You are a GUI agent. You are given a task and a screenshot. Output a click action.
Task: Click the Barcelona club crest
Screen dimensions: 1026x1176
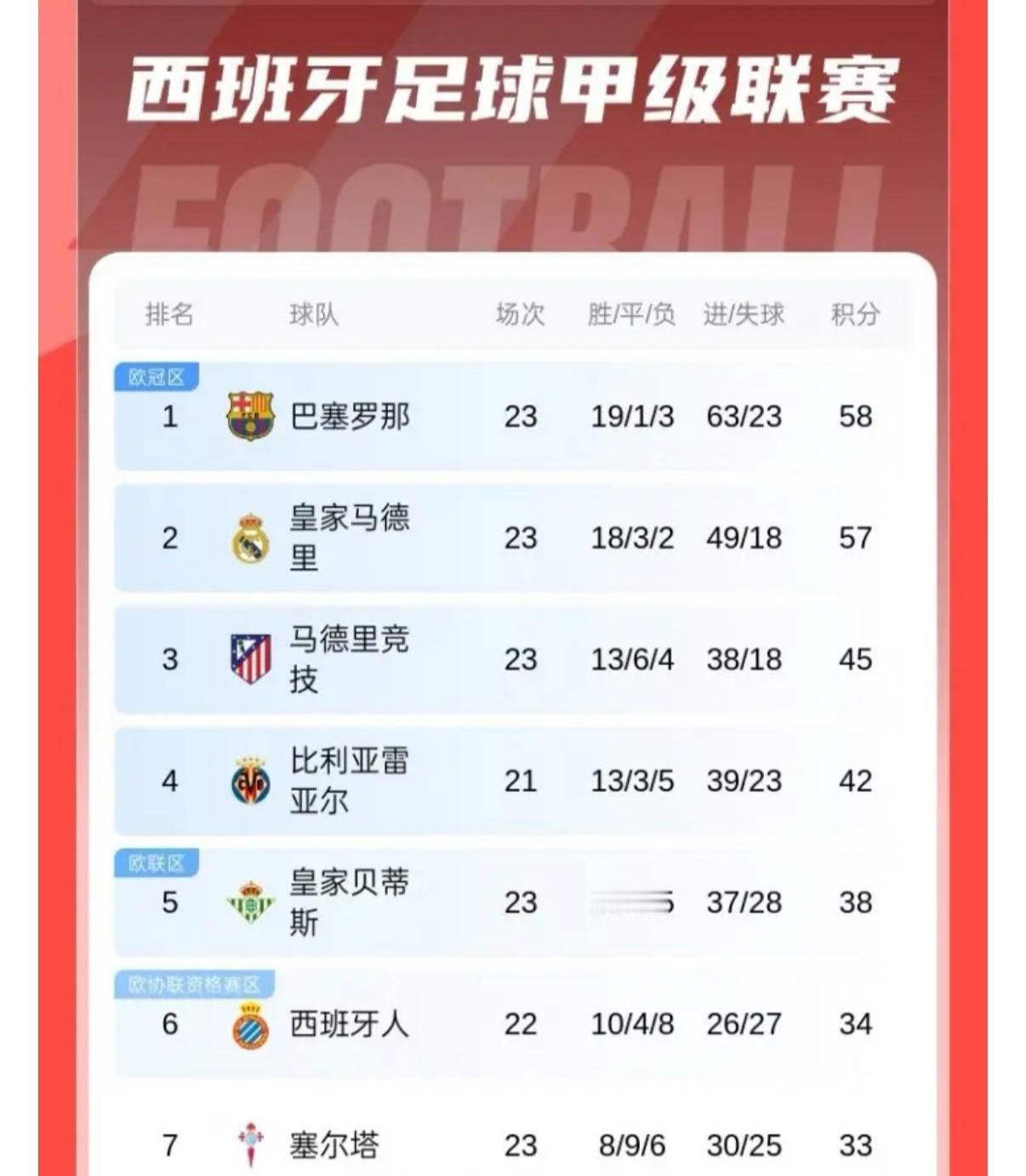pos(251,416)
